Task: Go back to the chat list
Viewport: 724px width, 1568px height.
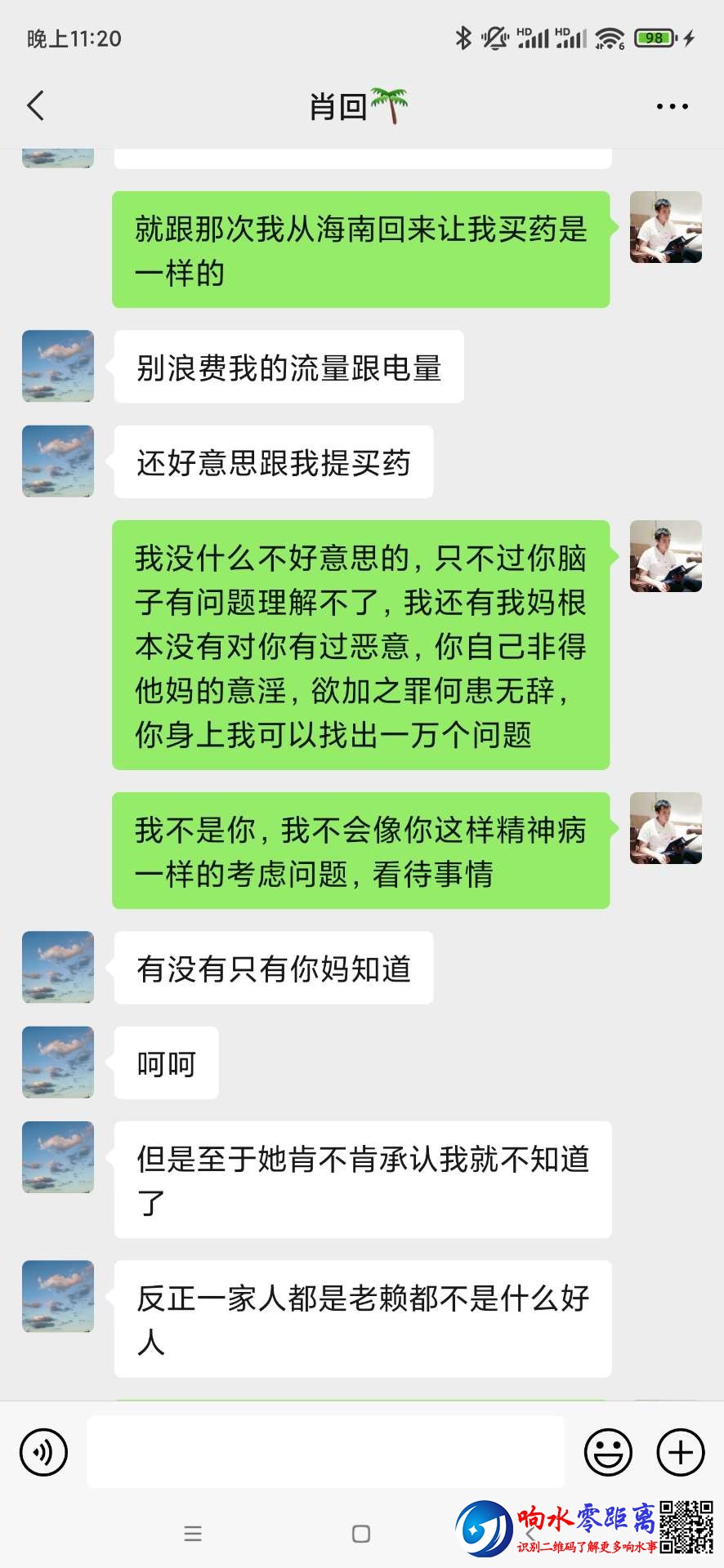Action: 36,106
